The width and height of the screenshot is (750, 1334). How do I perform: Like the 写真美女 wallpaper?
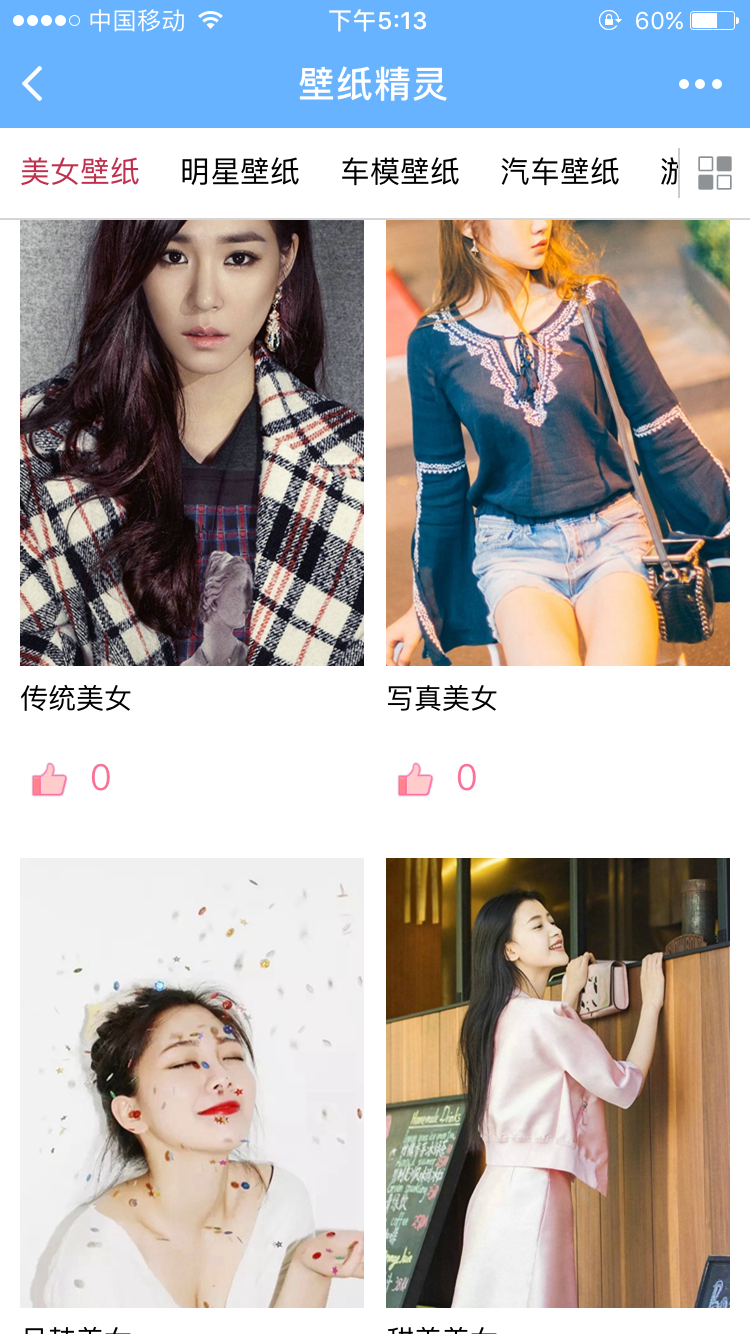(416, 779)
